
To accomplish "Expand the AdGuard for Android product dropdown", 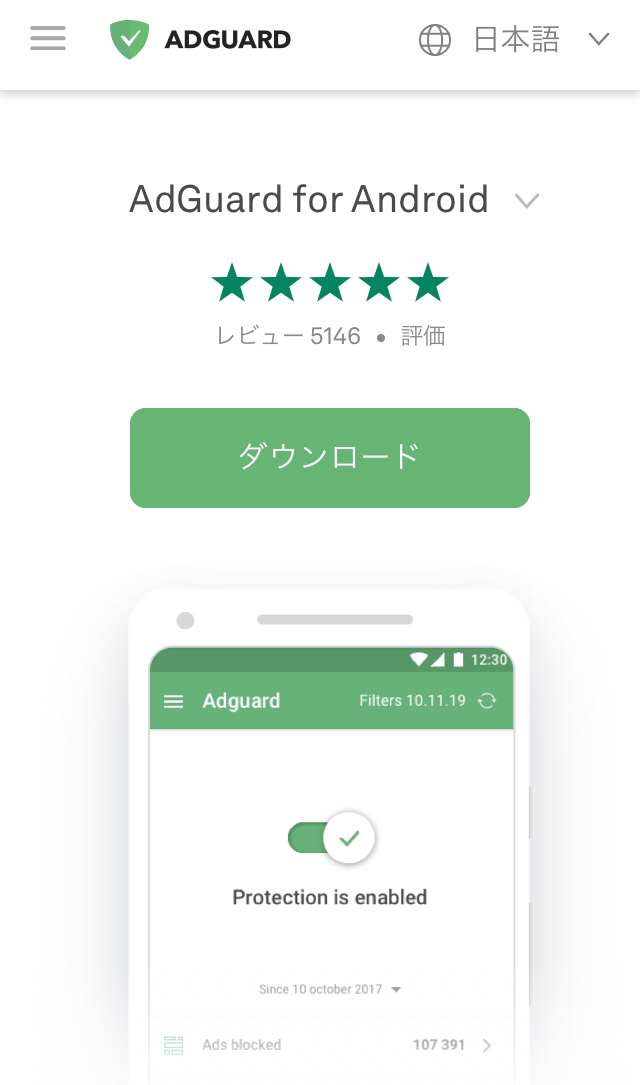I will click(526, 201).
